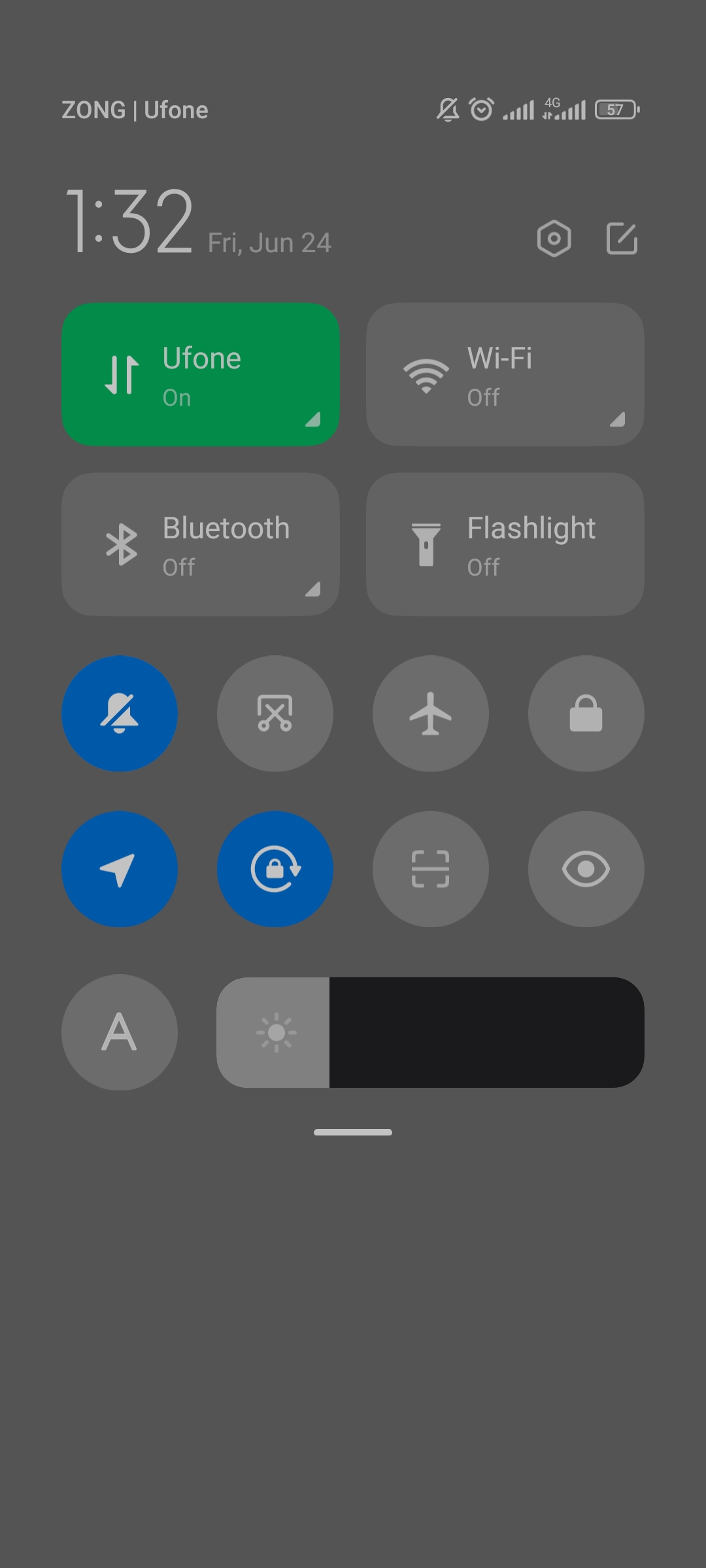Screen dimensions: 706x1568
Task: Expand Bluetooth options with the corner arrow
Action: 312,589
